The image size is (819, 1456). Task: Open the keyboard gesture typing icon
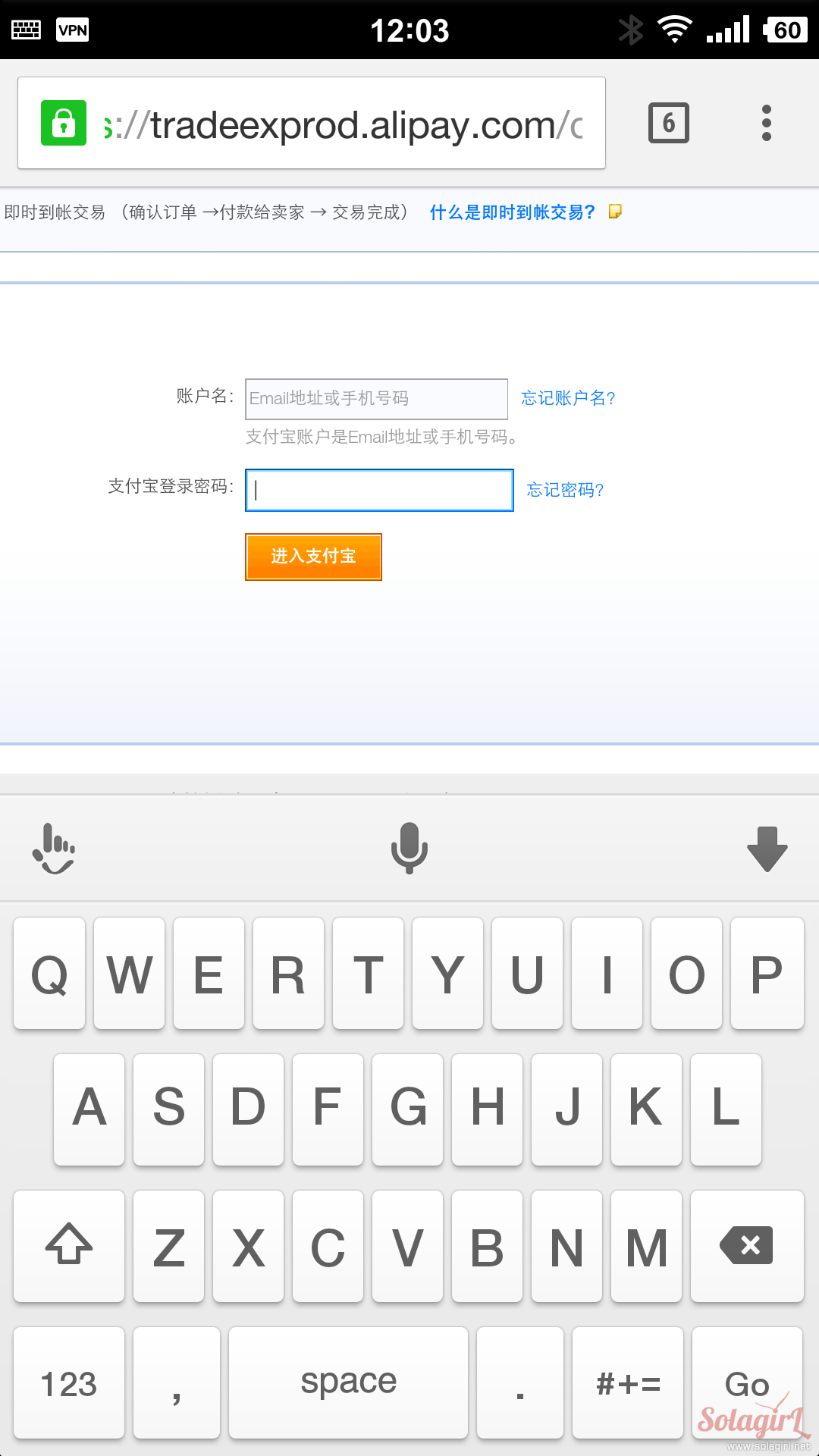tap(53, 848)
